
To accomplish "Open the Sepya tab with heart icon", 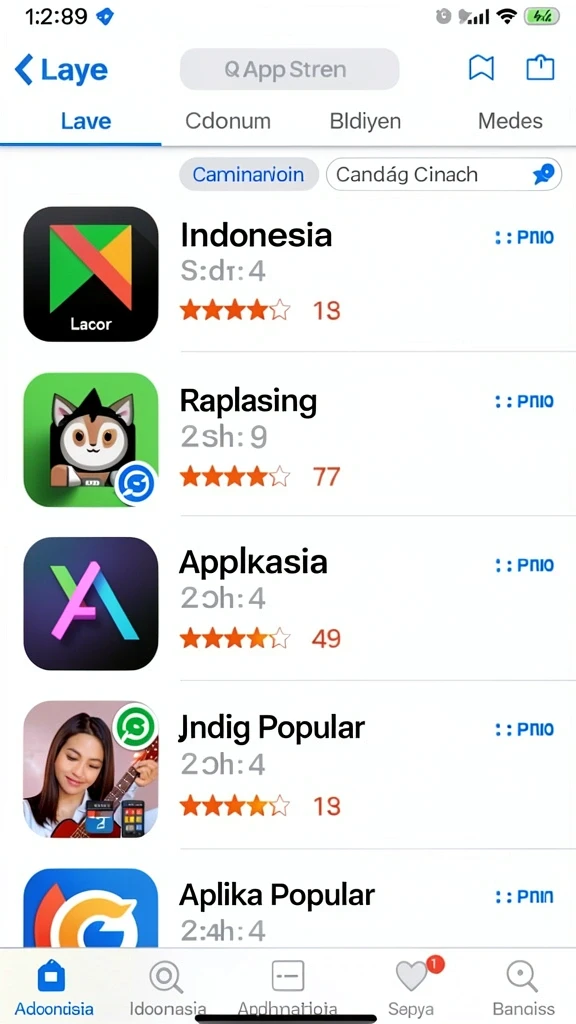I will (x=411, y=988).
